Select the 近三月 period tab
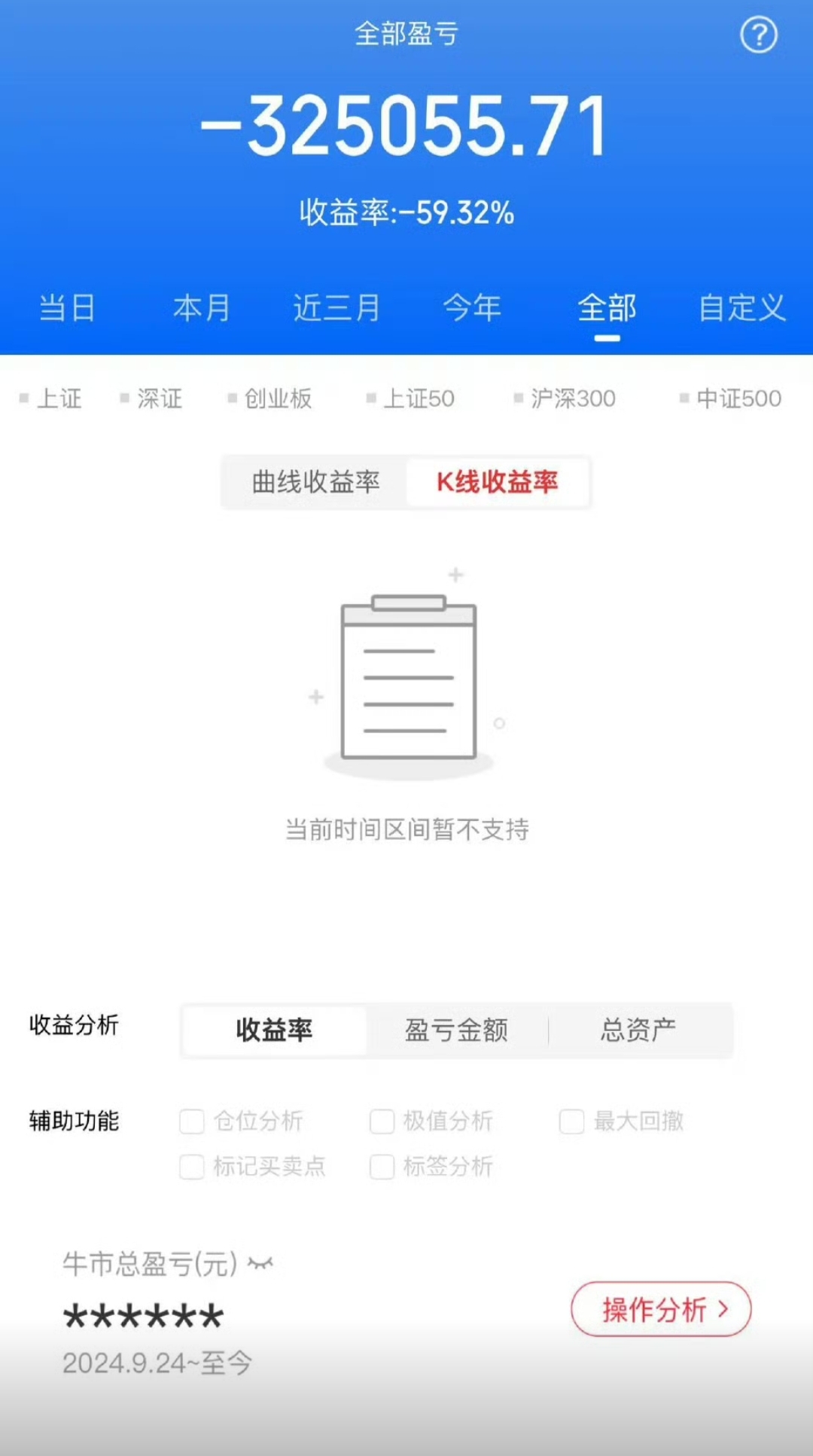Screen dimensions: 813x1456 pyautogui.click(x=336, y=308)
